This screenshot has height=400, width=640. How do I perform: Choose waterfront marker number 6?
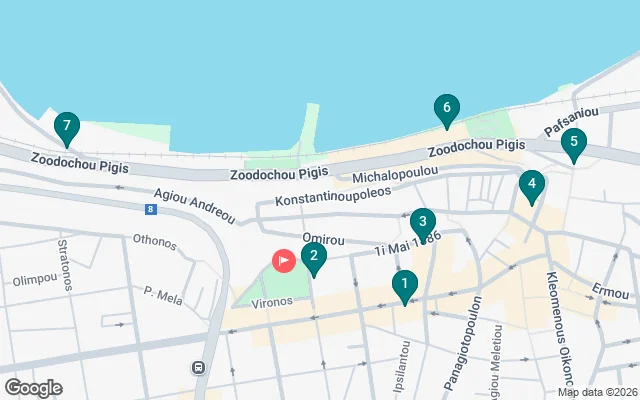pos(447,108)
